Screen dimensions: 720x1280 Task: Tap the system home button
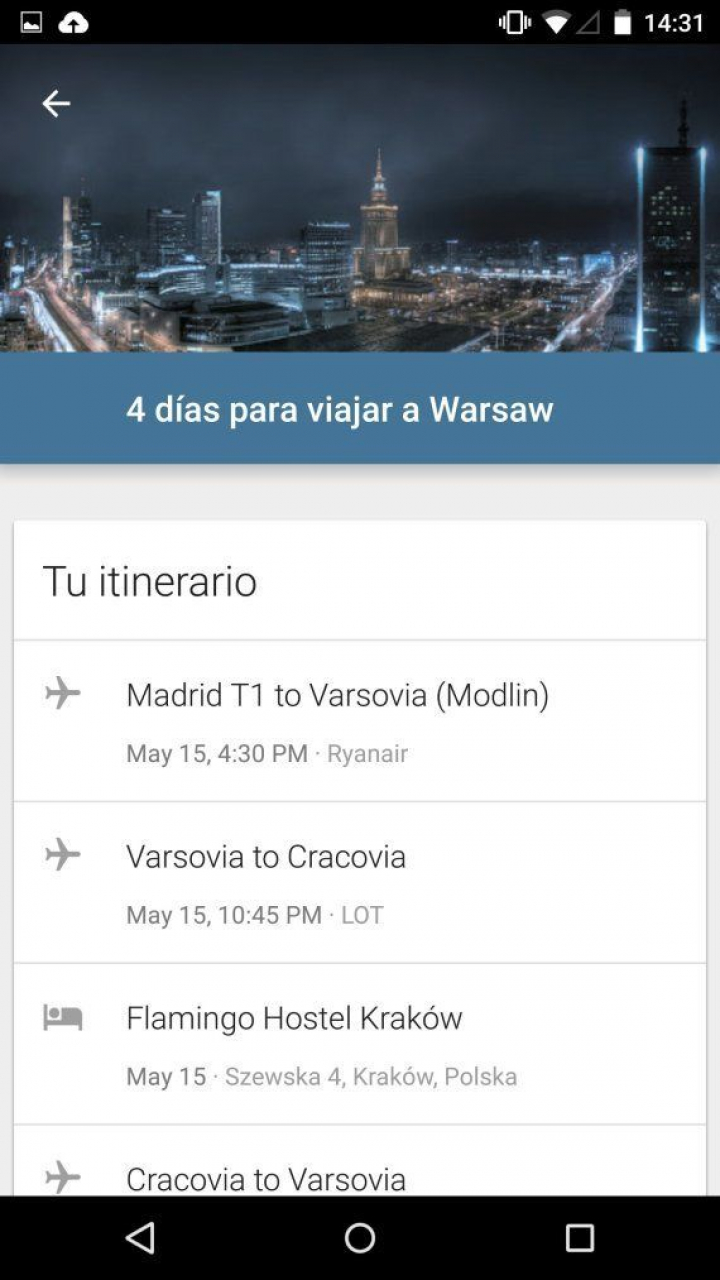pyautogui.click(x=360, y=1238)
